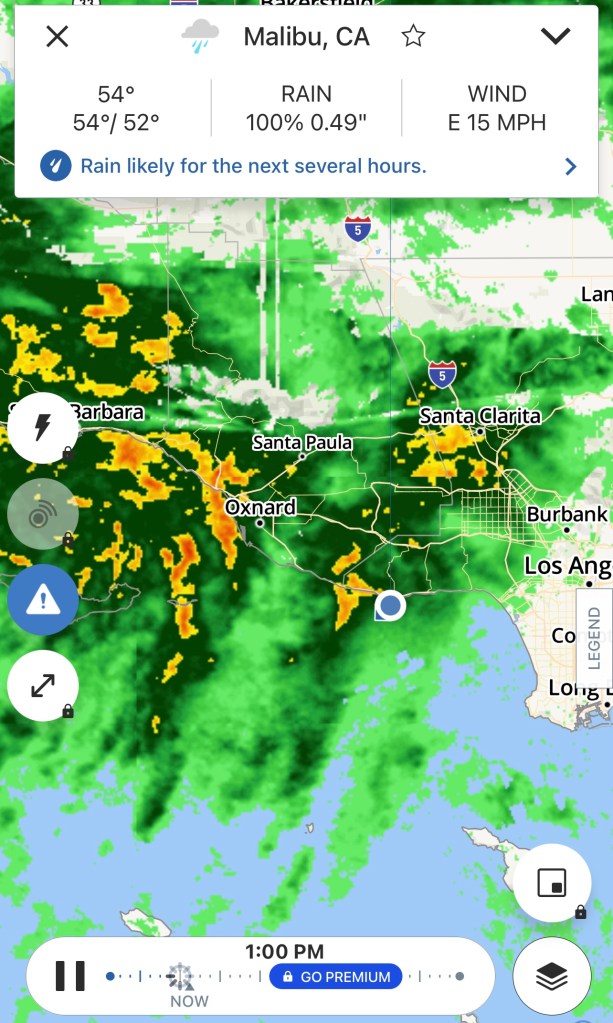Tap GO PREMIUM on the timeline
Screen dimensions: 613x1023
coord(336,976)
